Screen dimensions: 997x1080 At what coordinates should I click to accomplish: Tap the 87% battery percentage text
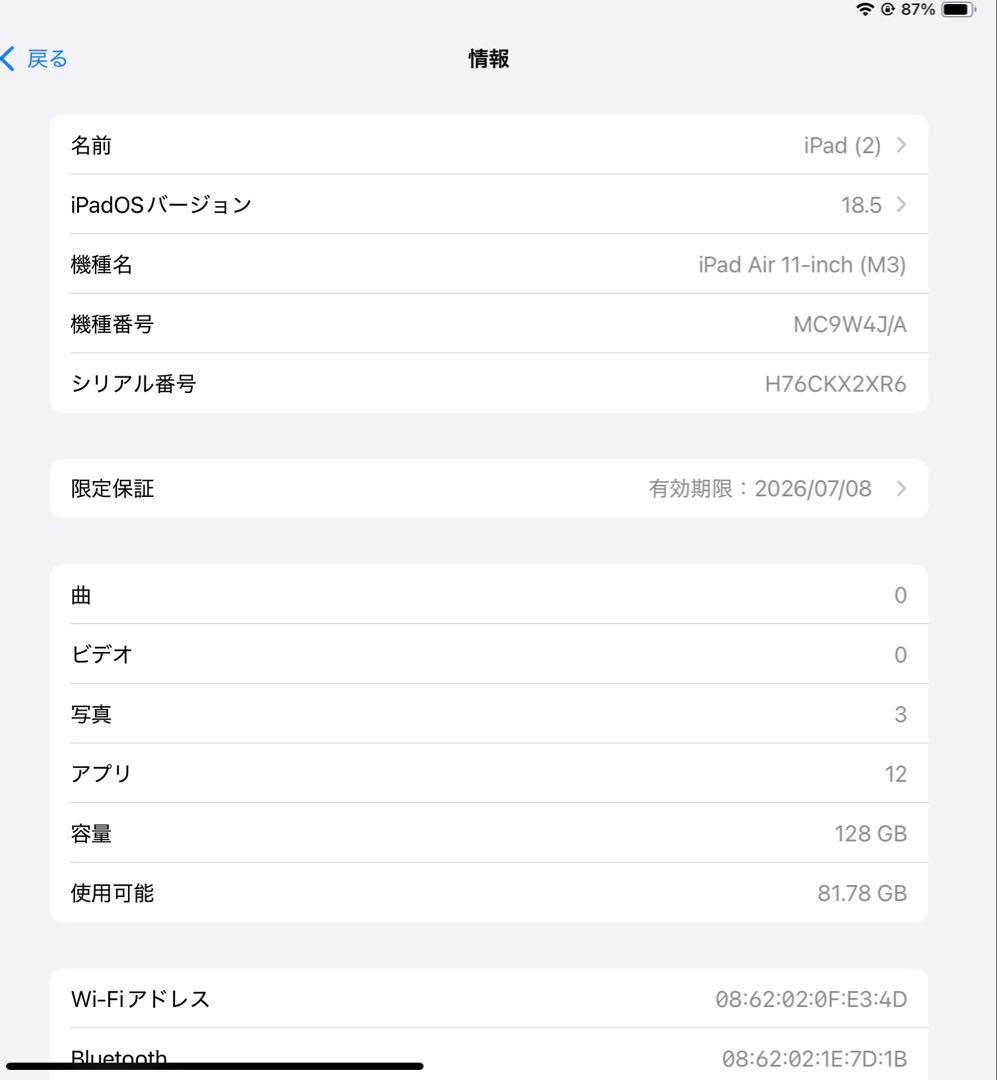pyautogui.click(x=917, y=10)
